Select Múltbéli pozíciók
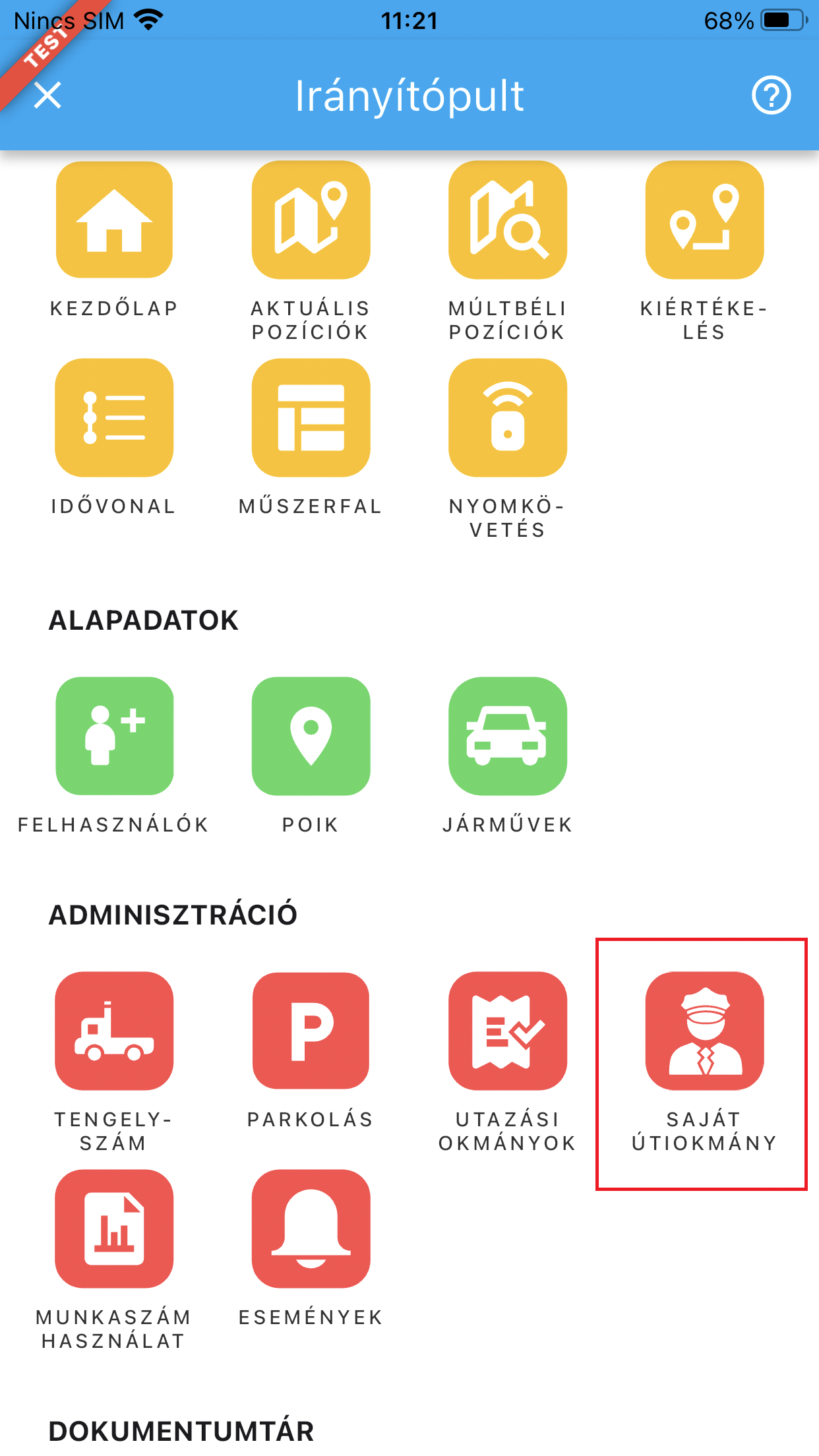Image resolution: width=819 pixels, height=1456 pixels. 507,220
